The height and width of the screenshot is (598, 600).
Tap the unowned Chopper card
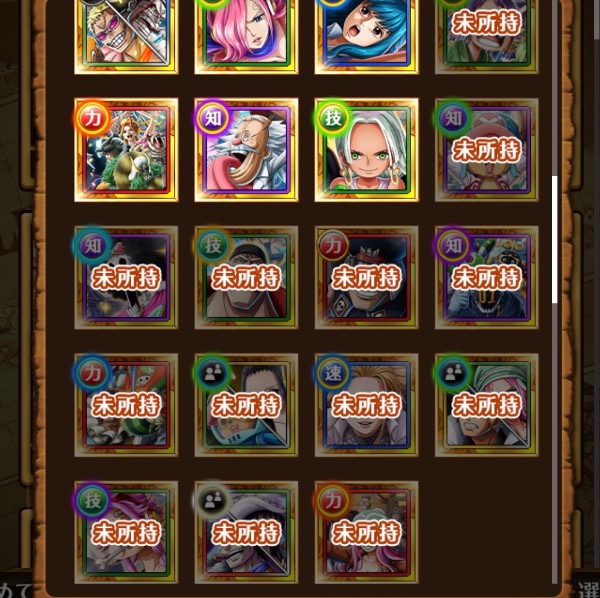tap(486, 150)
